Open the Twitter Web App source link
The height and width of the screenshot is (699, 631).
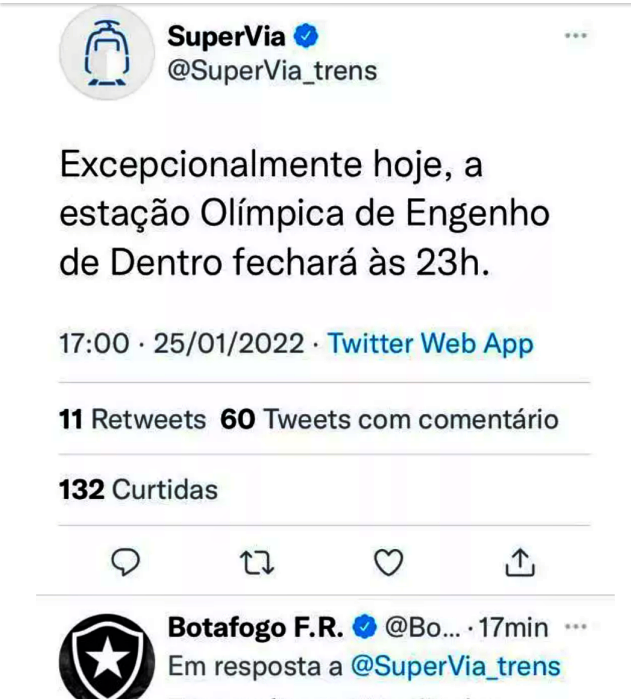point(431,344)
